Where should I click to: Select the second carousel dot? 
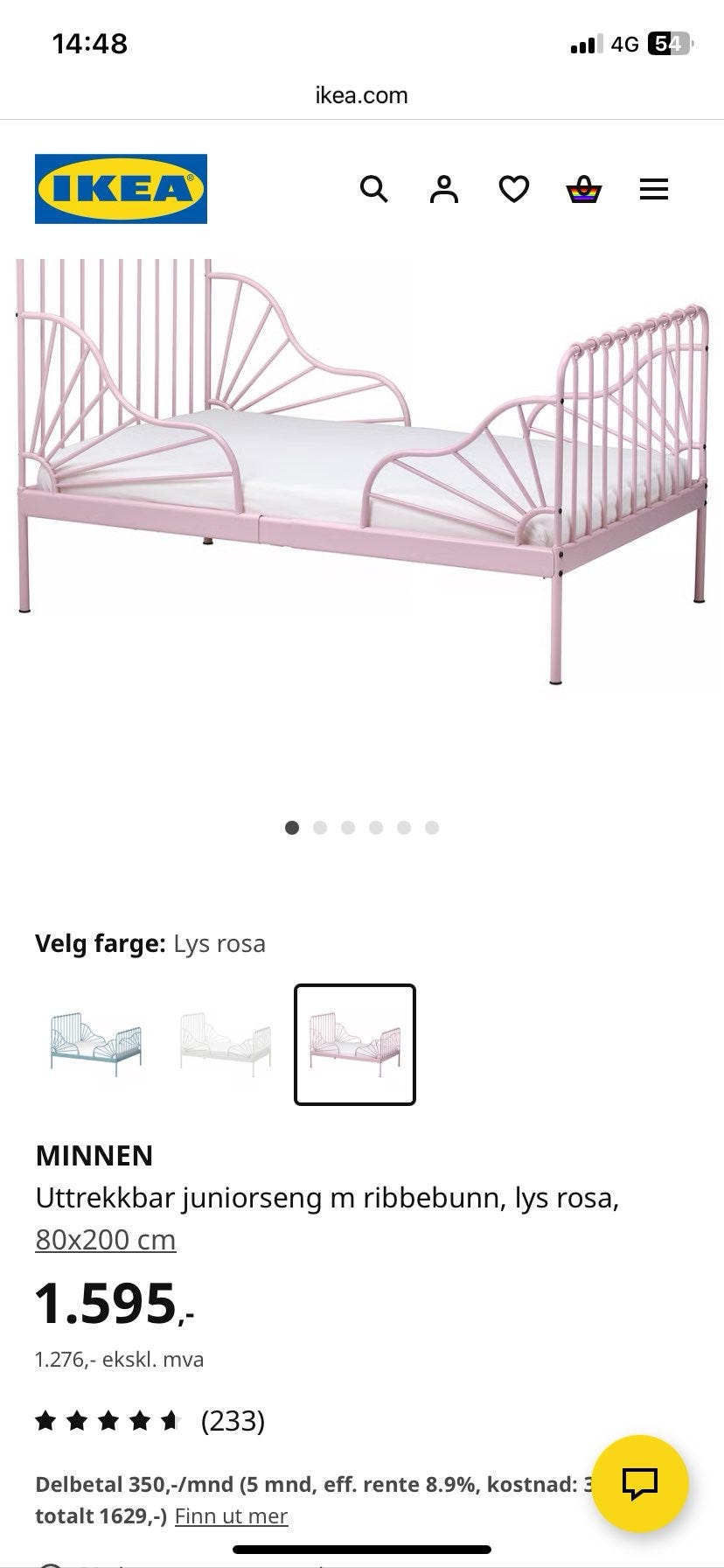click(320, 826)
